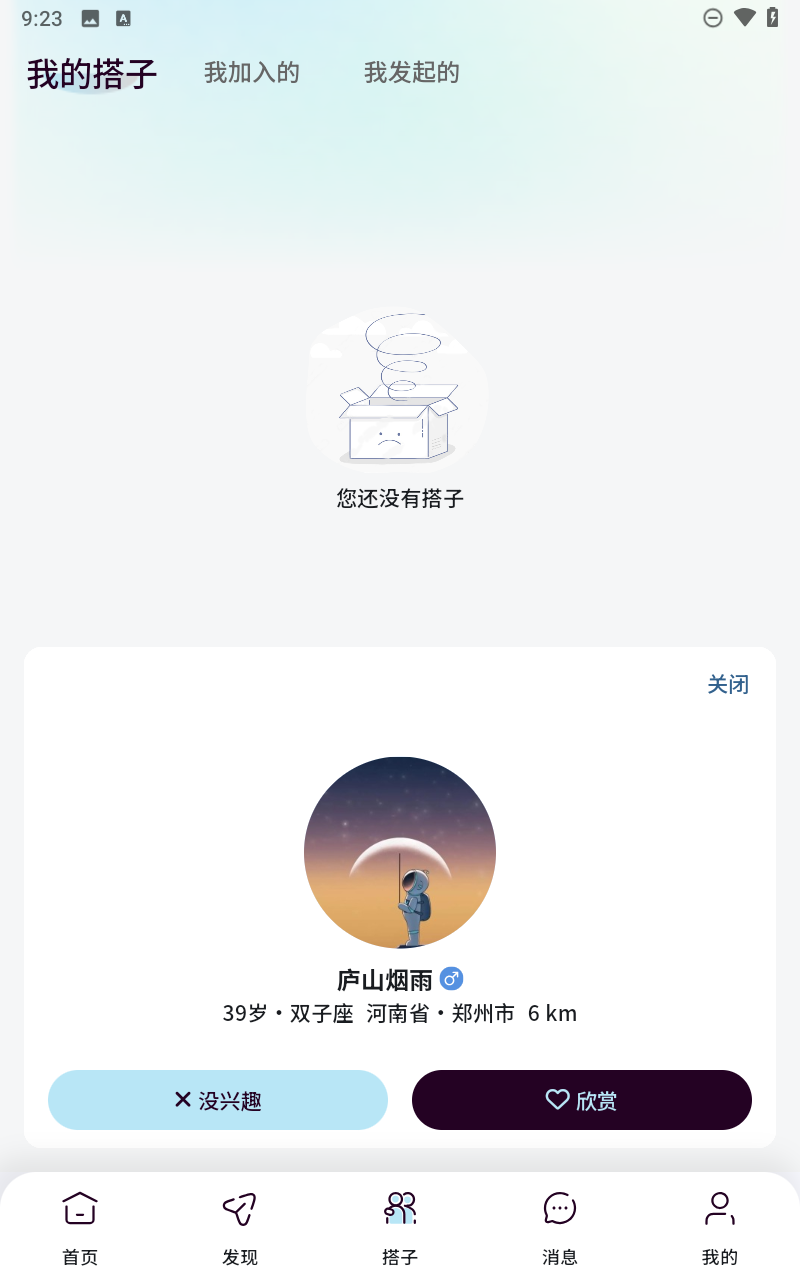This screenshot has width=800, height=1280.
Task: Dismiss the recommendation card via 关闭
Action: coord(728,684)
